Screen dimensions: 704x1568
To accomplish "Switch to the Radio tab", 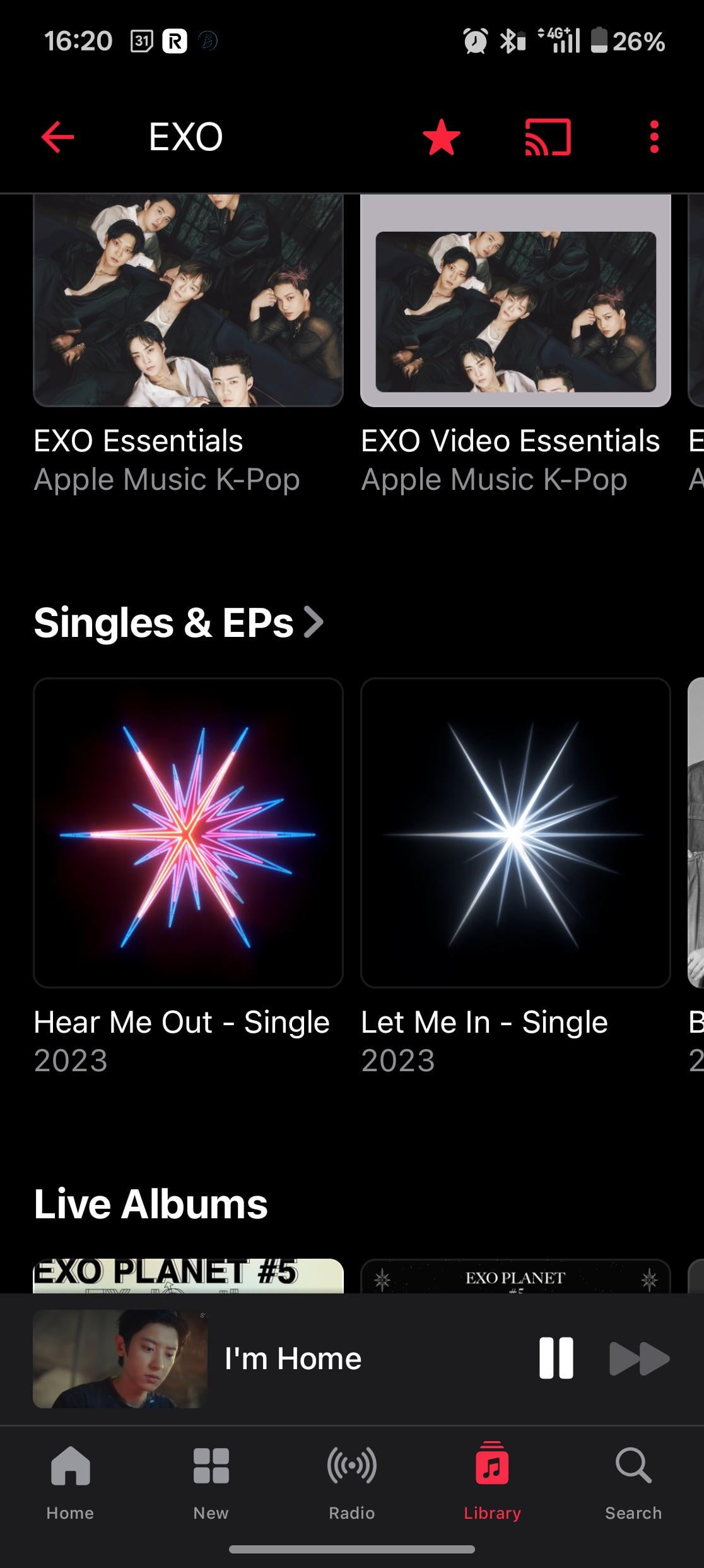I will [x=352, y=1479].
